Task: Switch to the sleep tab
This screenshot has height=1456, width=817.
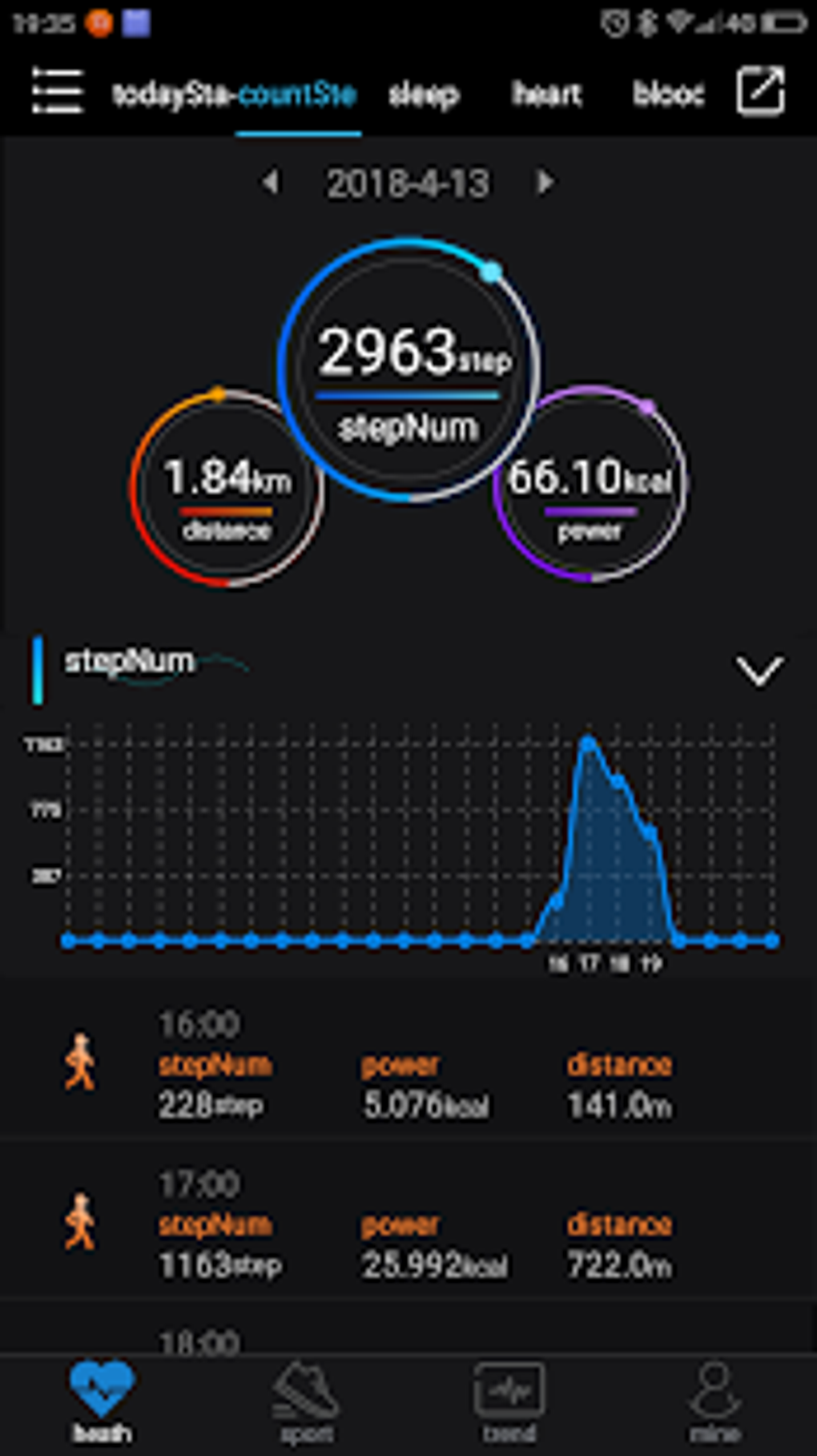Action: point(424,95)
